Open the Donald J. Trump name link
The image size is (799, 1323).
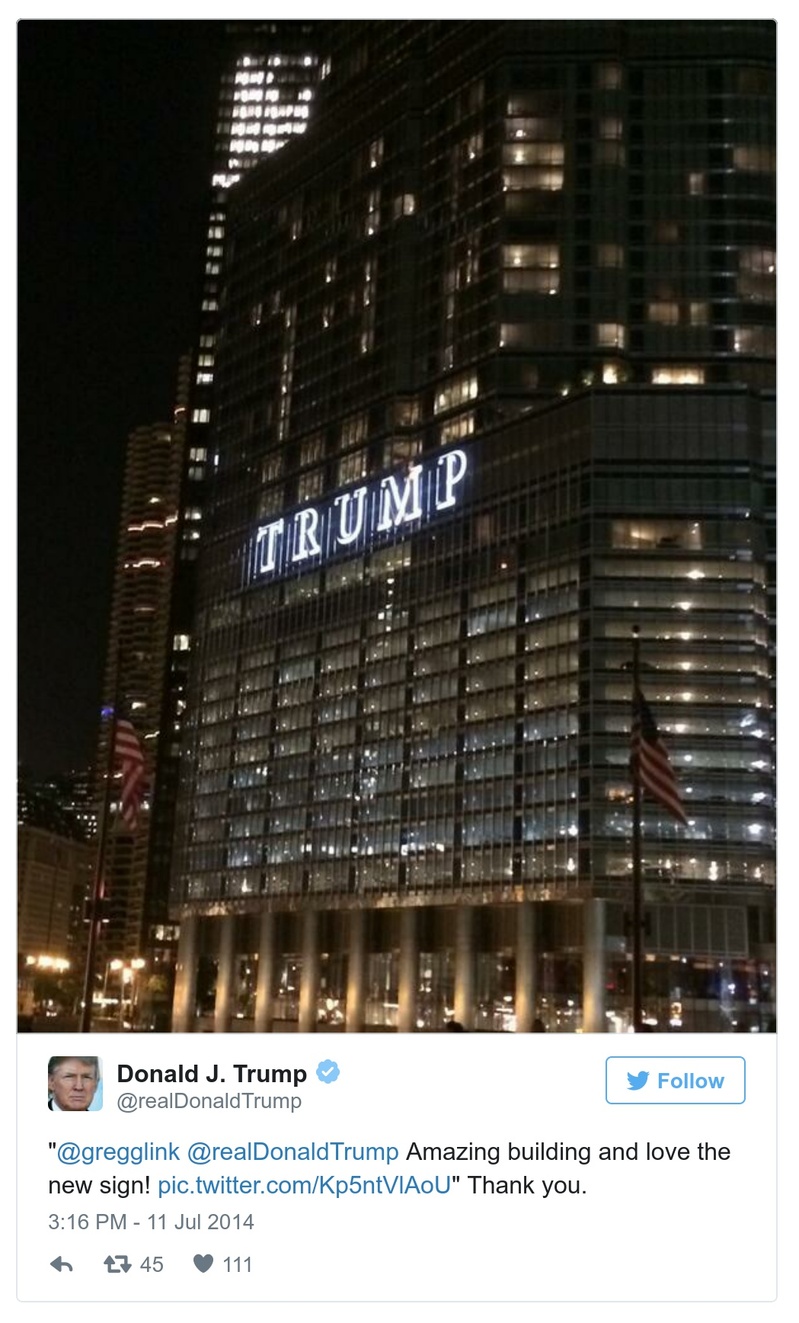pos(212,1074)
